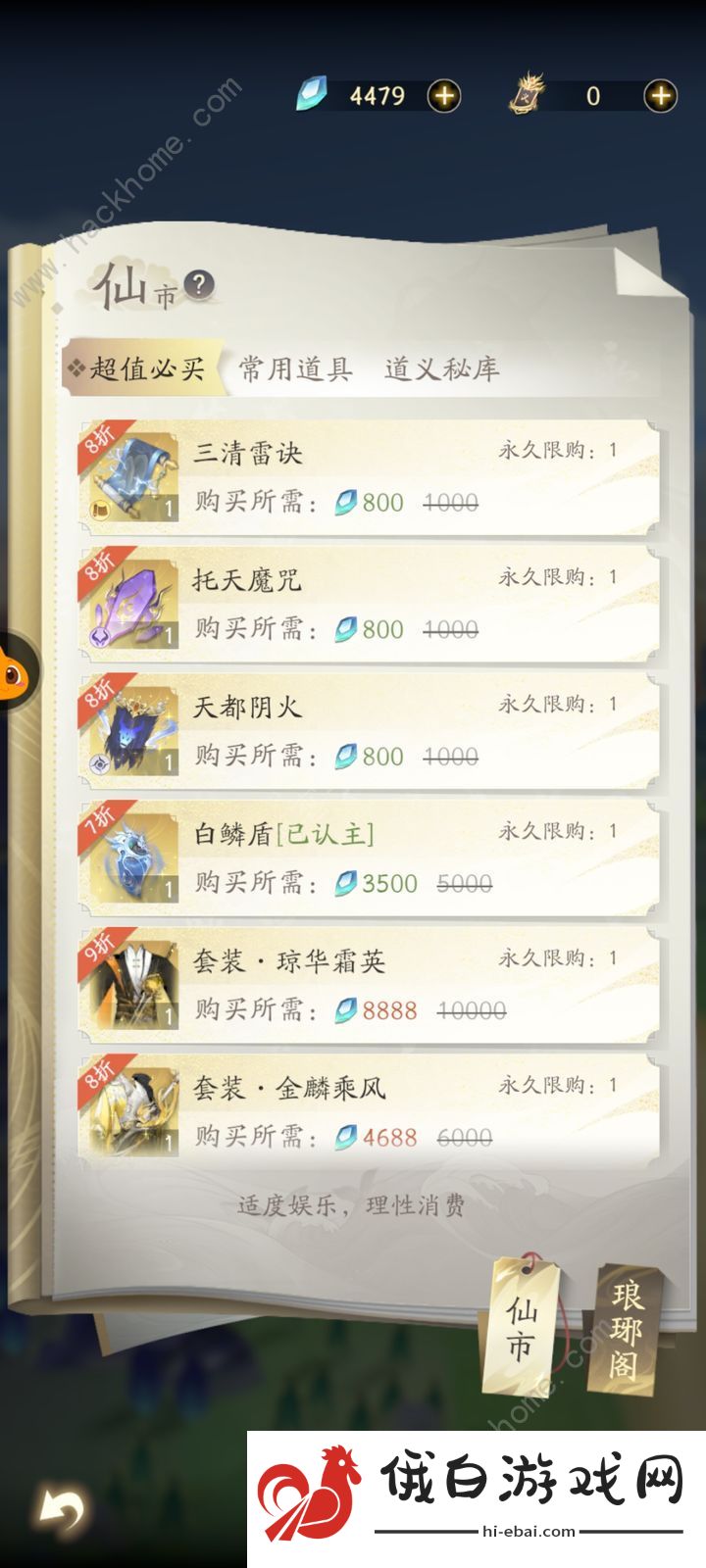This screenshot has width=706, height=1568.
Task: Select the 超值必买 tab
Action: [x=145, y=368]
